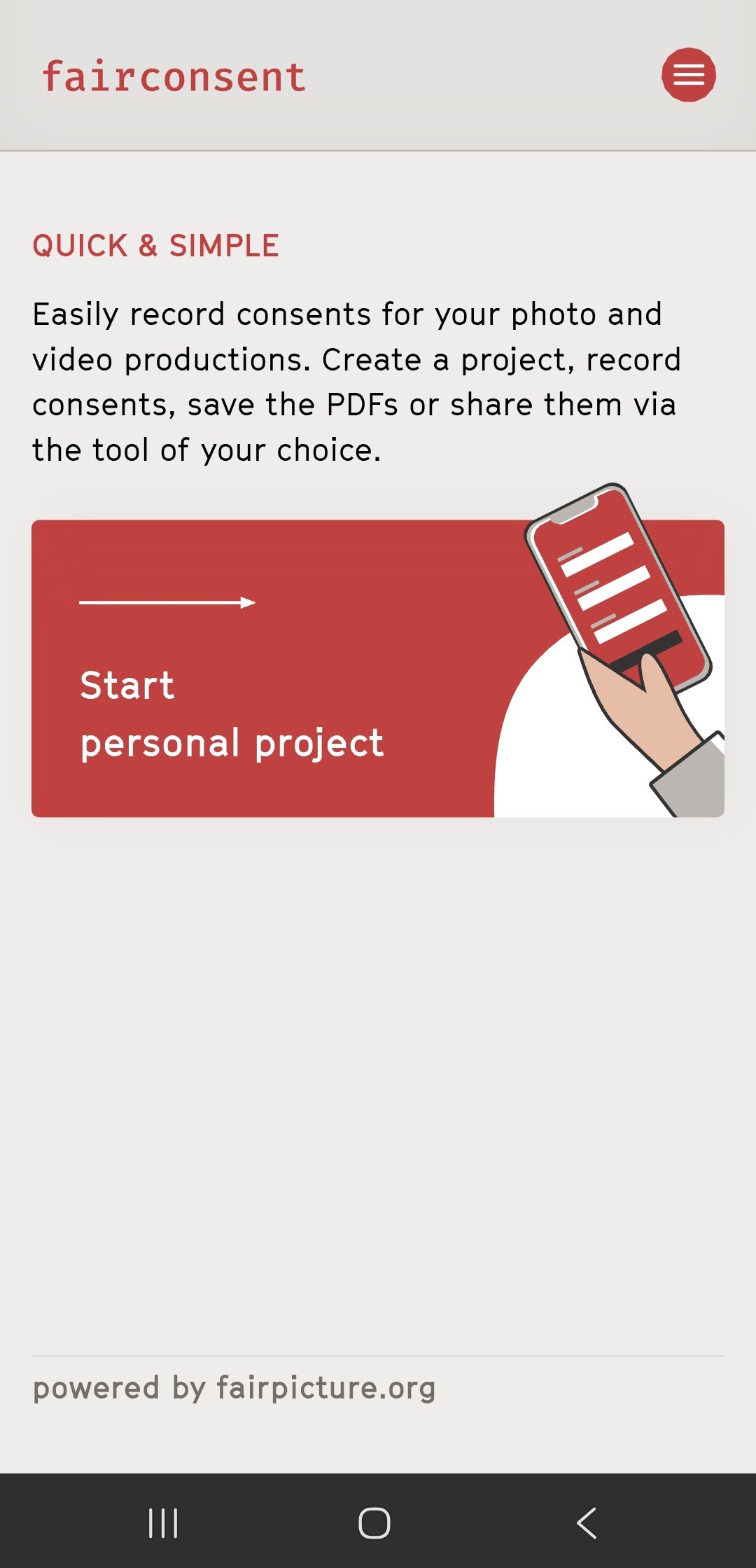Open recent apps from navigation bar
Viewport: 756px width, 1568px height.
tap(164, 1523)
